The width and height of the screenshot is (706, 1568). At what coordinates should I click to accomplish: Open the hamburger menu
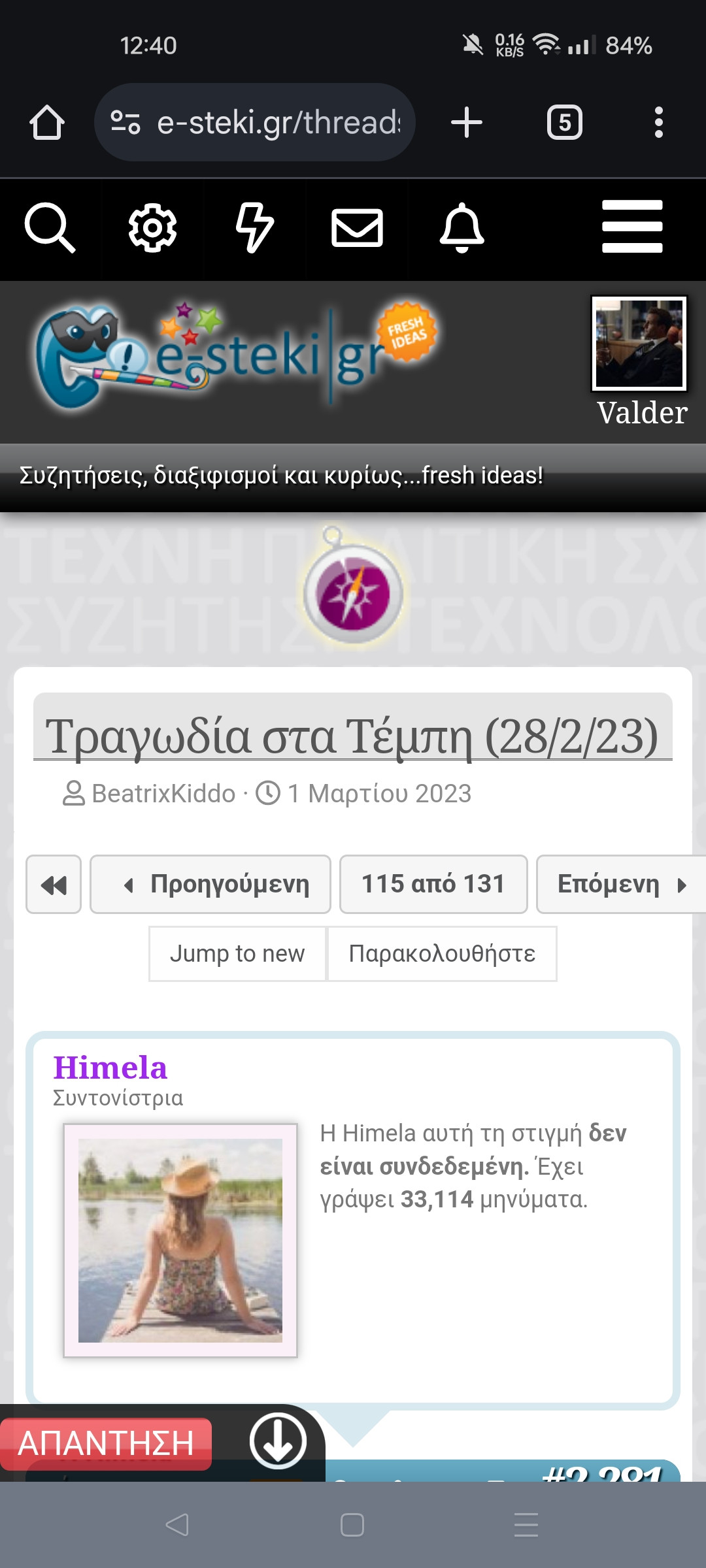631,227
